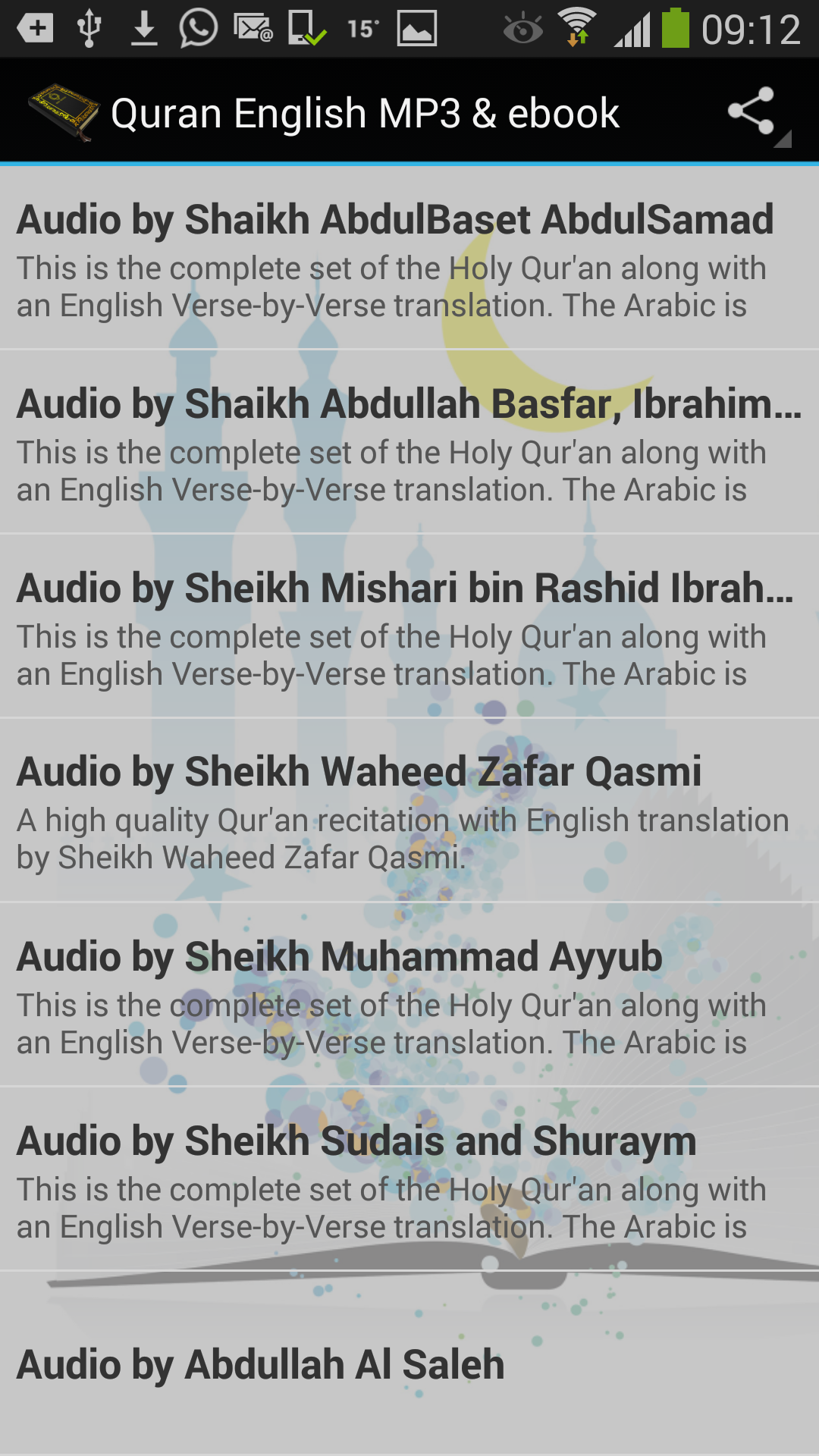Open Audio by Shaikh AbdulBaset AbdulSamad

click(409, 259)
